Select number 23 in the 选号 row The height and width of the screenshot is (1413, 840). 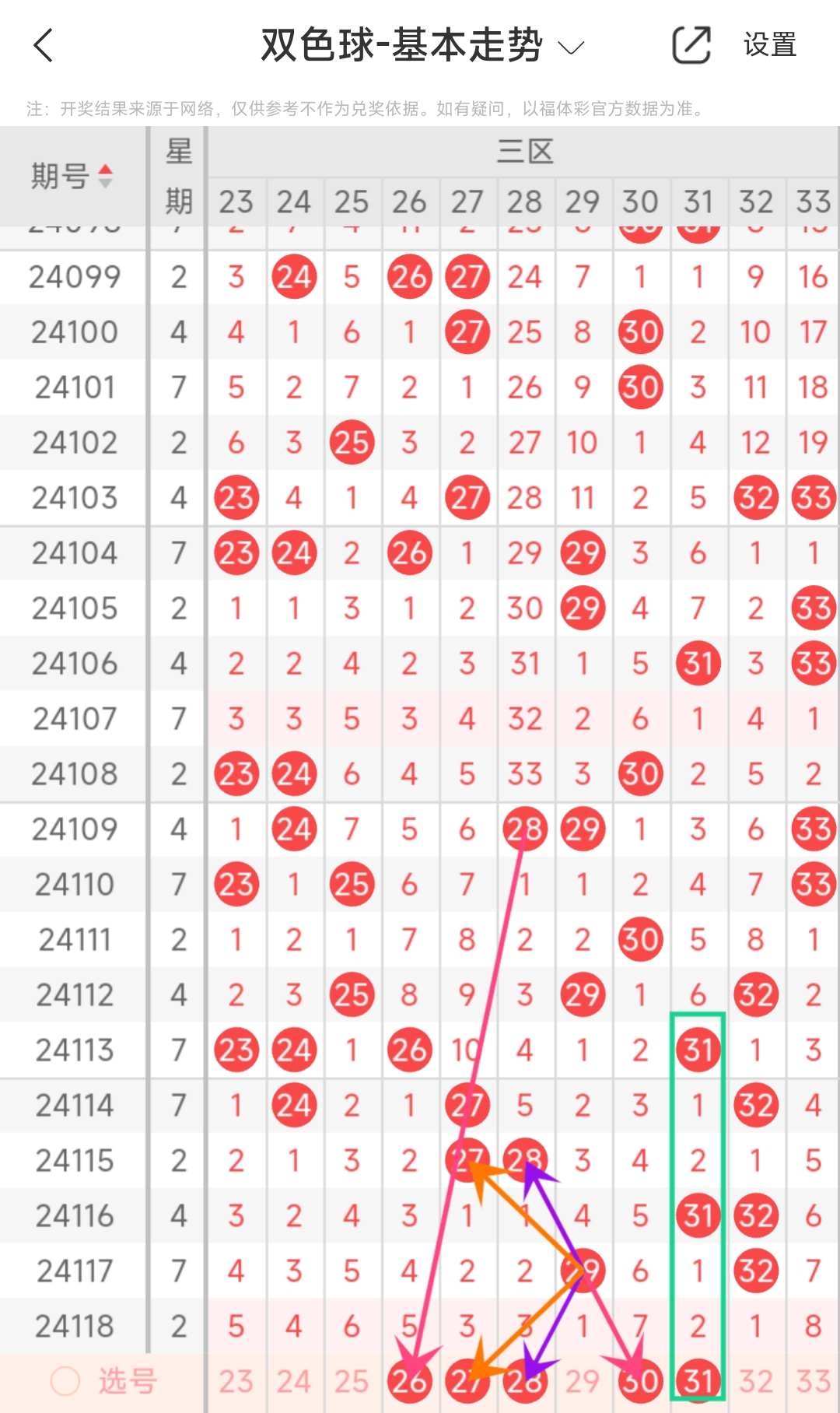[236, 1382]
